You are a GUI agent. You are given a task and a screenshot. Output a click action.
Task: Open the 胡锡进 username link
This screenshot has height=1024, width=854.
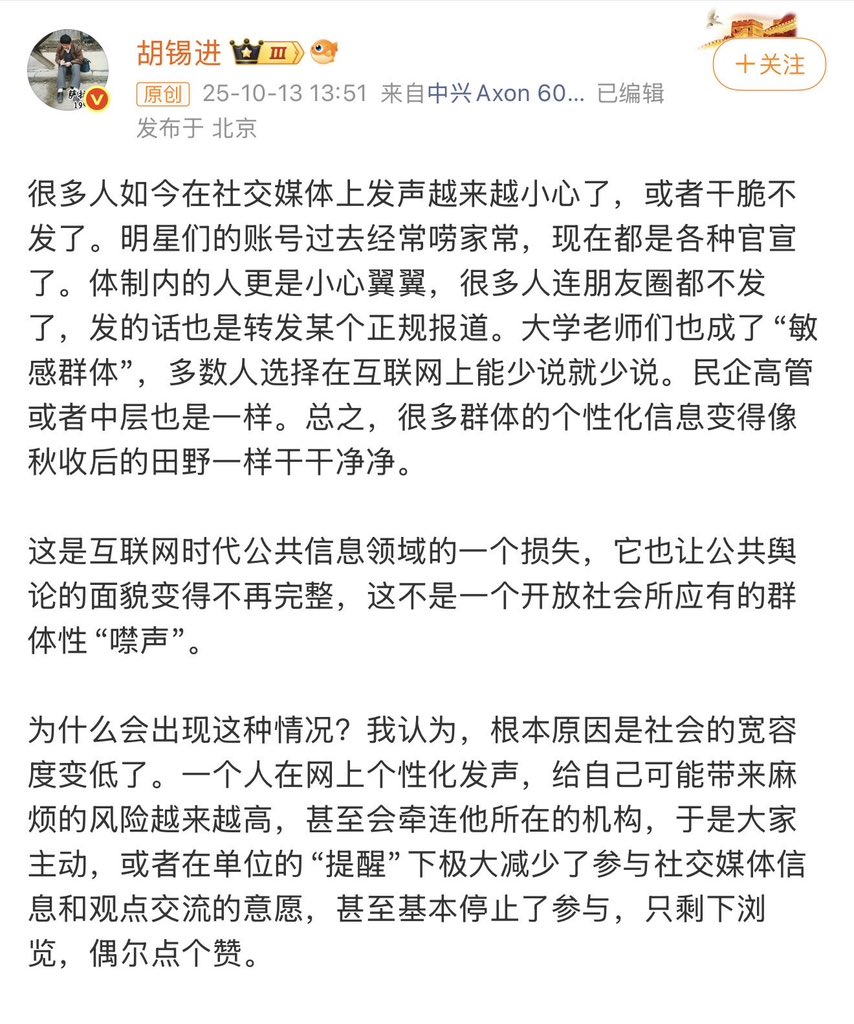pyautogui.click(x=179, y=52)
